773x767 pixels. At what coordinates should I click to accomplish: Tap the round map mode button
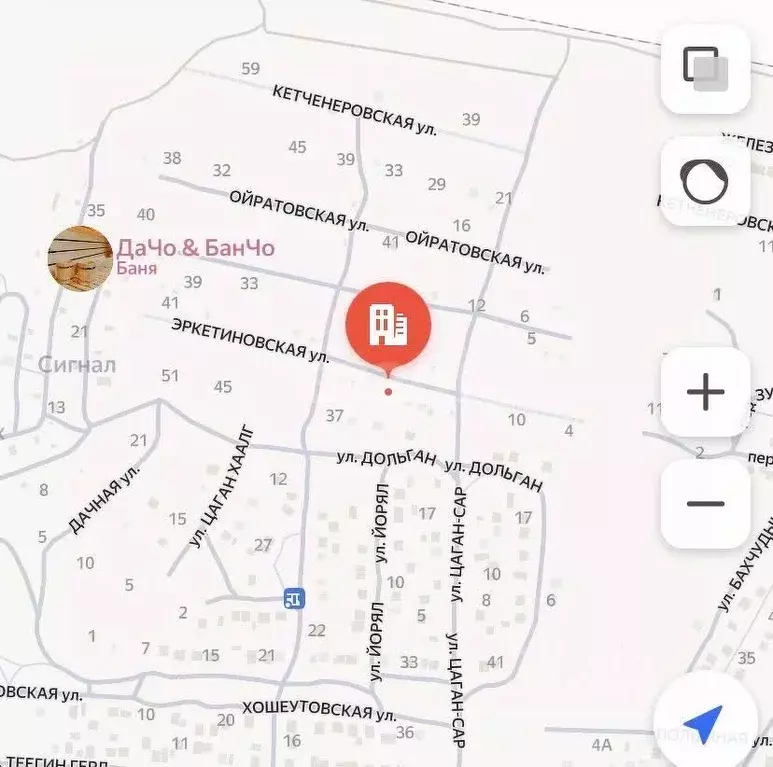coord(705,182)
